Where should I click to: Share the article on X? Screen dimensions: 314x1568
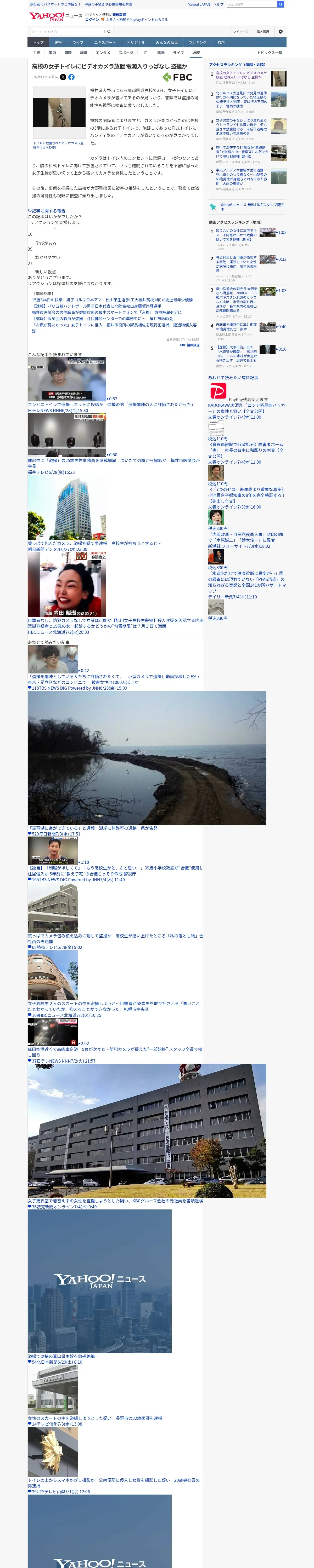[63, 77]
